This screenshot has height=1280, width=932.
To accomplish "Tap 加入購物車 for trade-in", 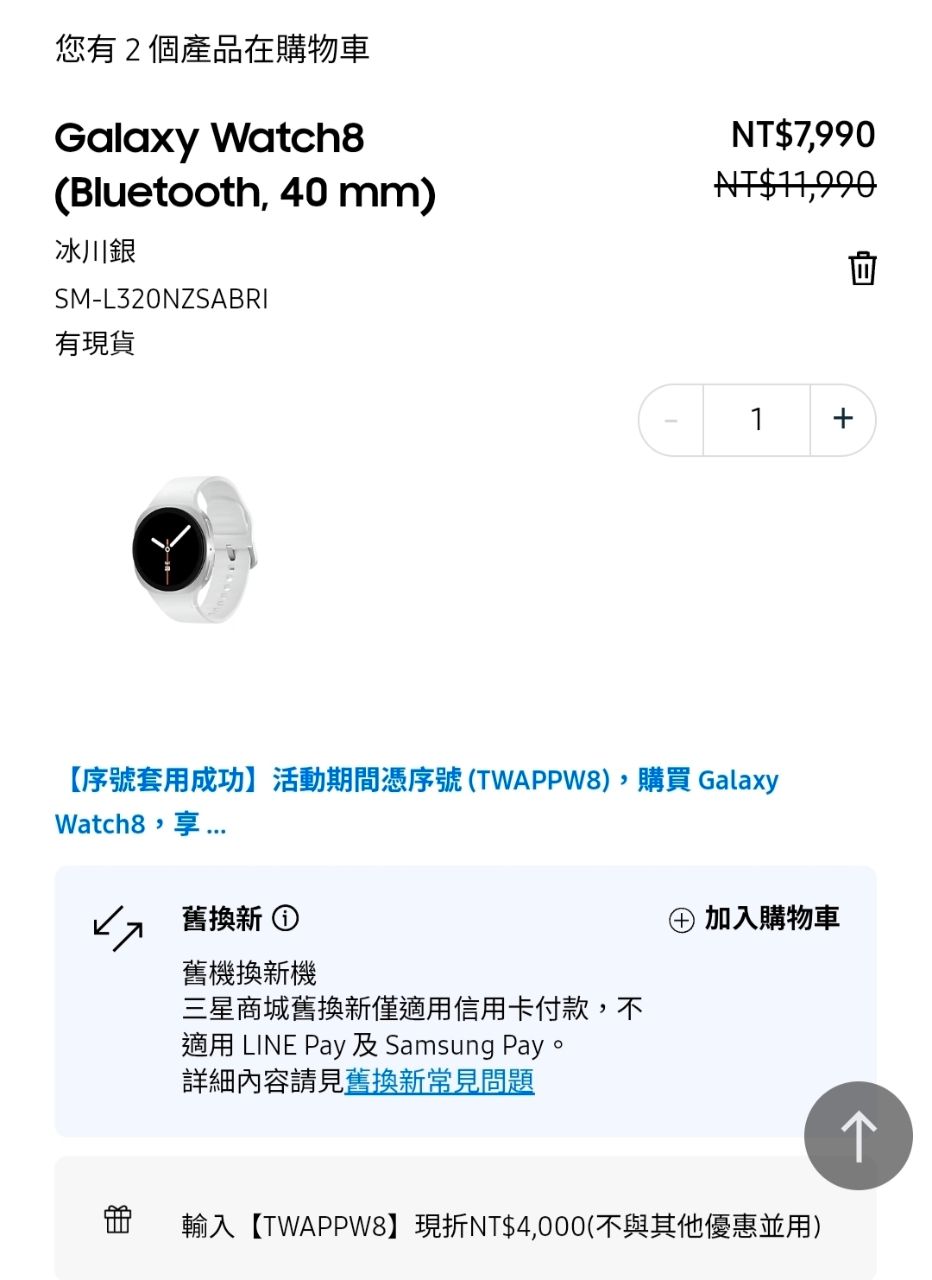I will 754,919.
